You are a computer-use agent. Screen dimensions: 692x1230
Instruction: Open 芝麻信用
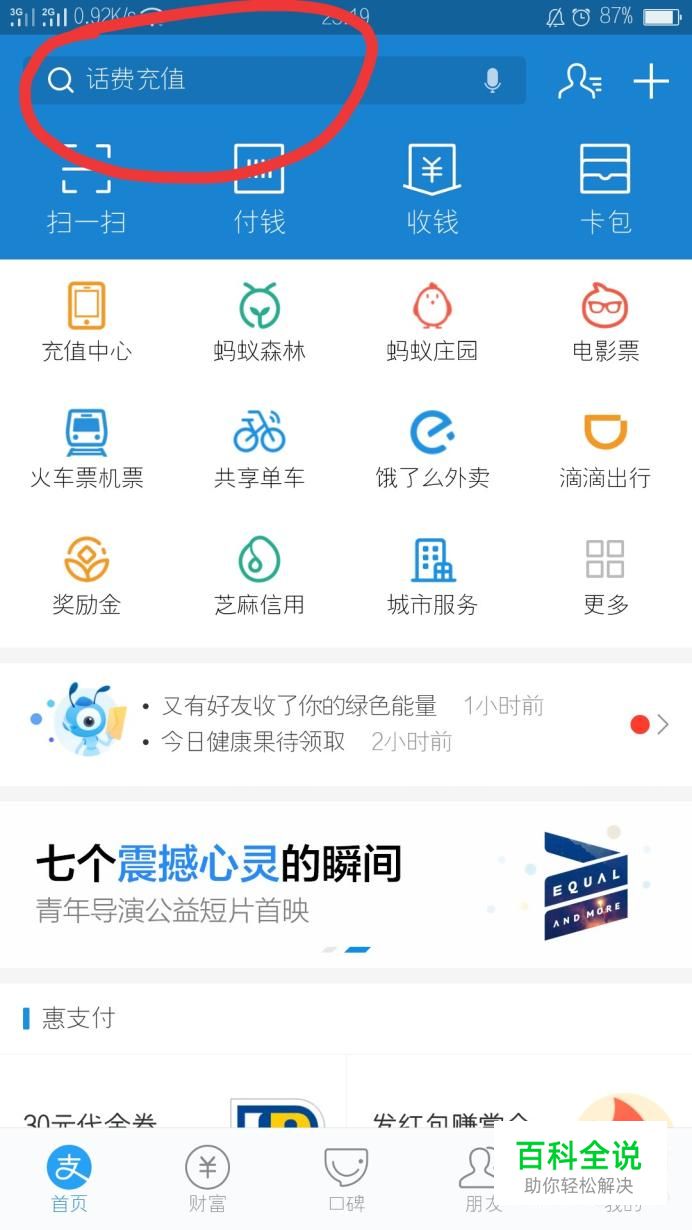click(259, 575)
